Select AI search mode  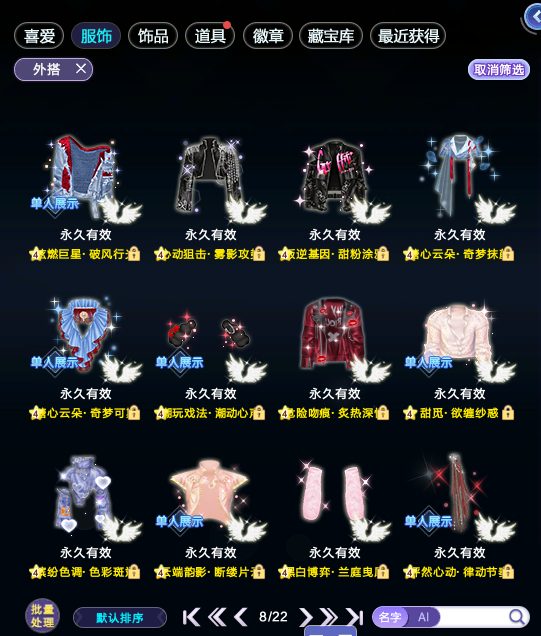click(423, 617)
